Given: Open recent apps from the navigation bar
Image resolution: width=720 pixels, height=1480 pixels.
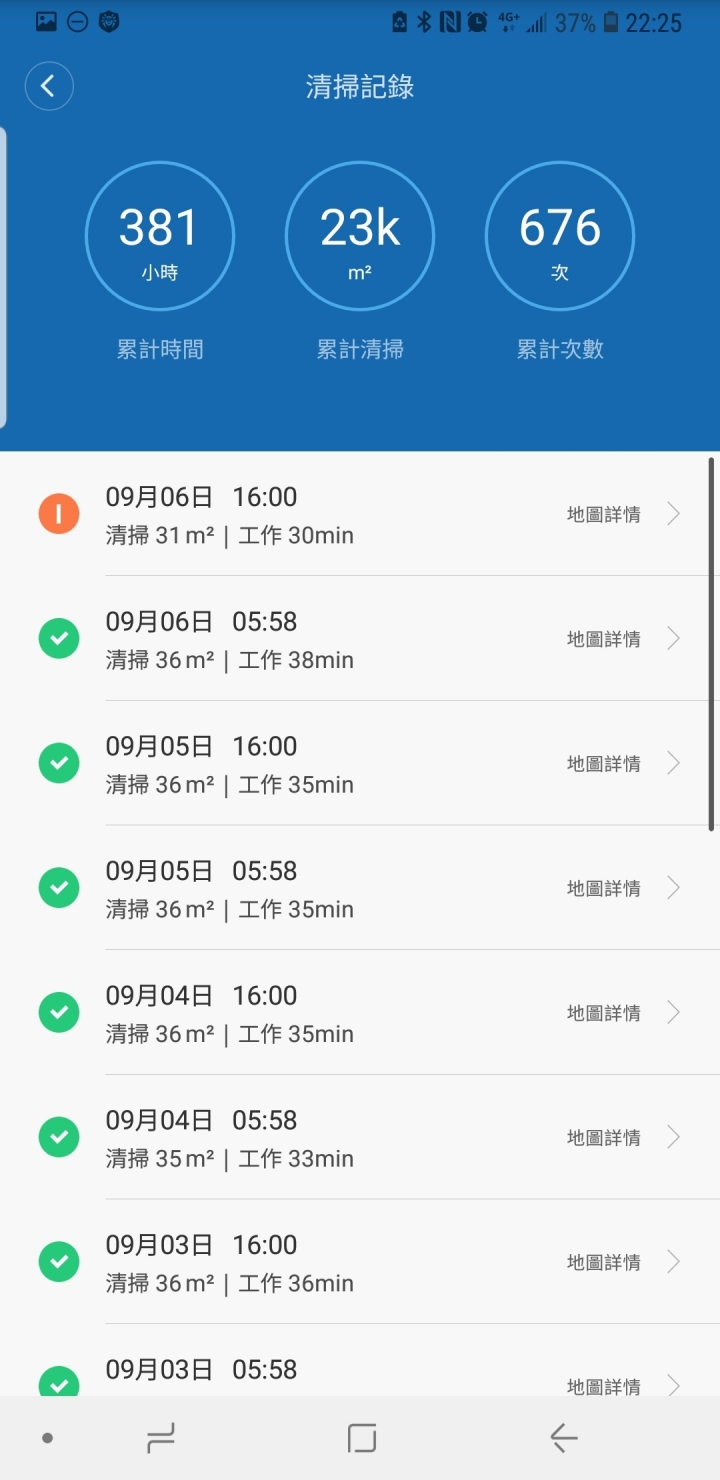Looking at the screenshot, I should [x=160, y=1438].
